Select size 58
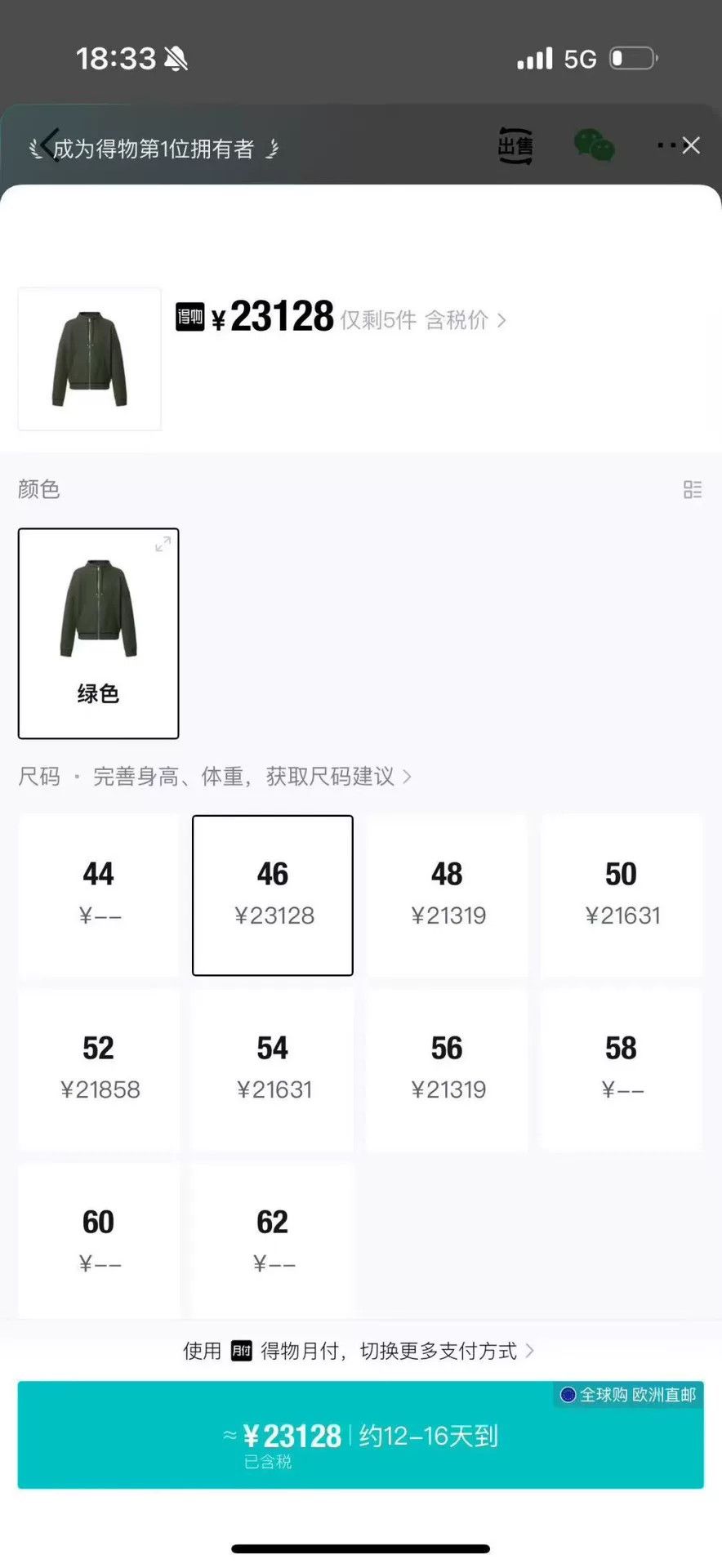This screenshot has width=722, height=1568. click(x=622, y=1070)
